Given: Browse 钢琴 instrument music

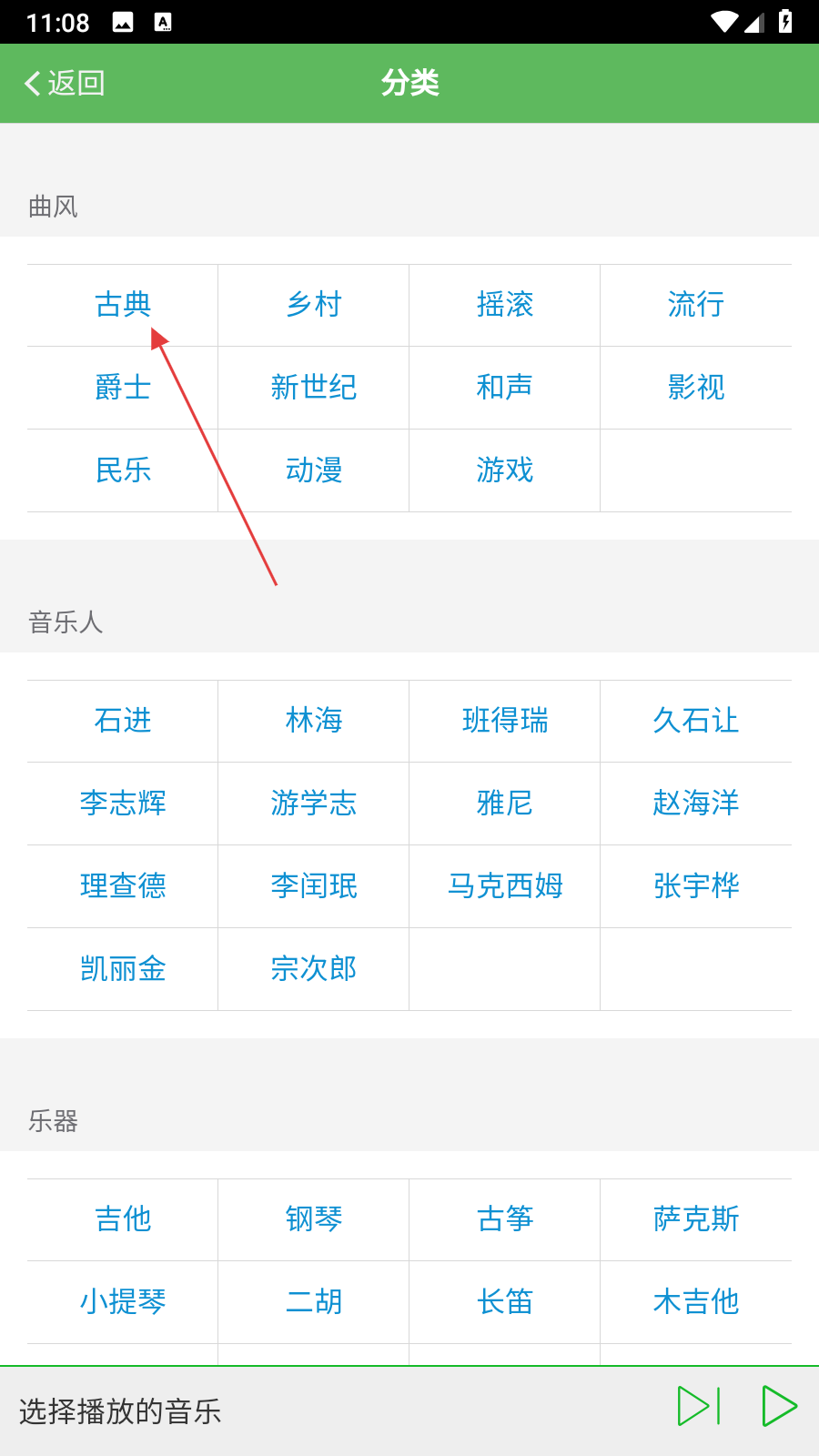Looking at the screenshot, I should [314, 1219].
